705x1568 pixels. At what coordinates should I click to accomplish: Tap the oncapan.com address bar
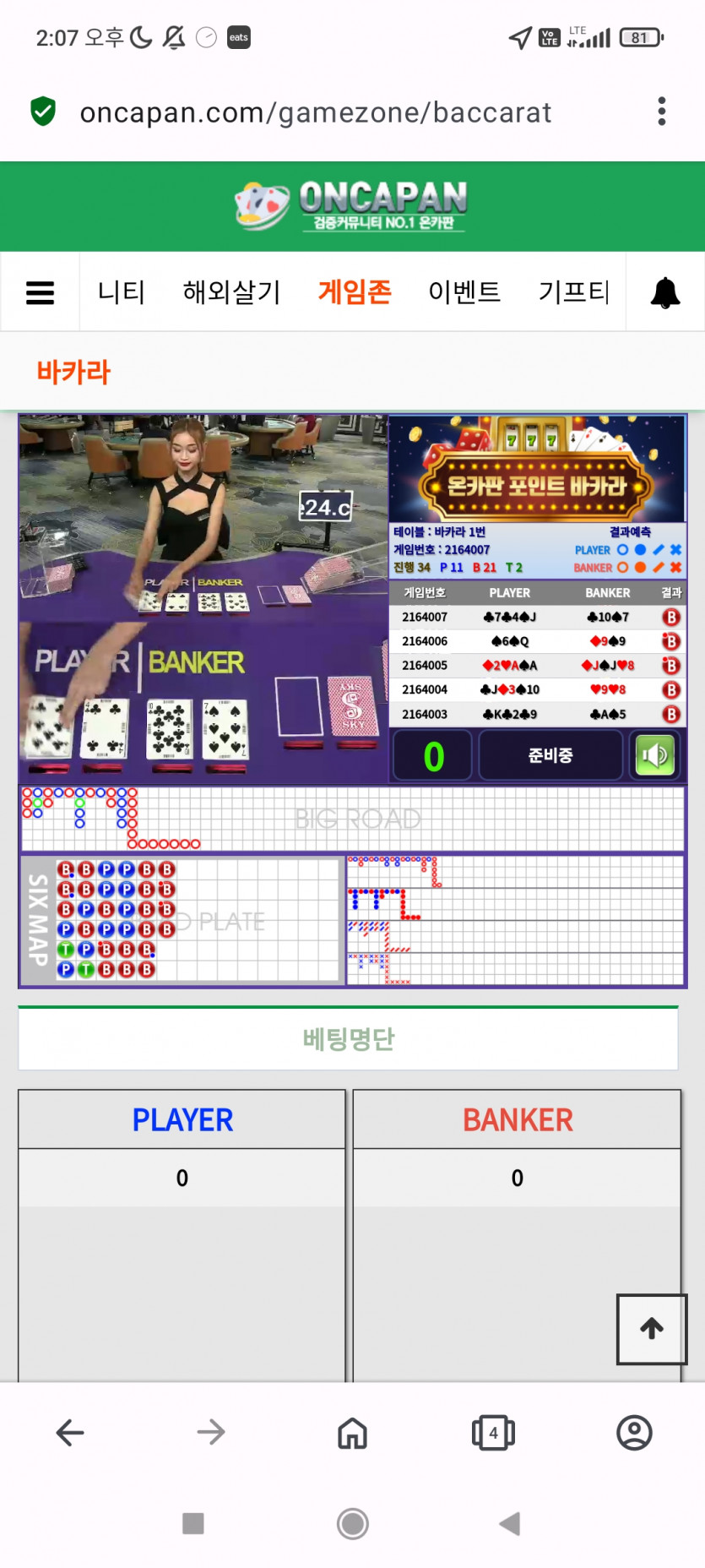click(315, 112)
